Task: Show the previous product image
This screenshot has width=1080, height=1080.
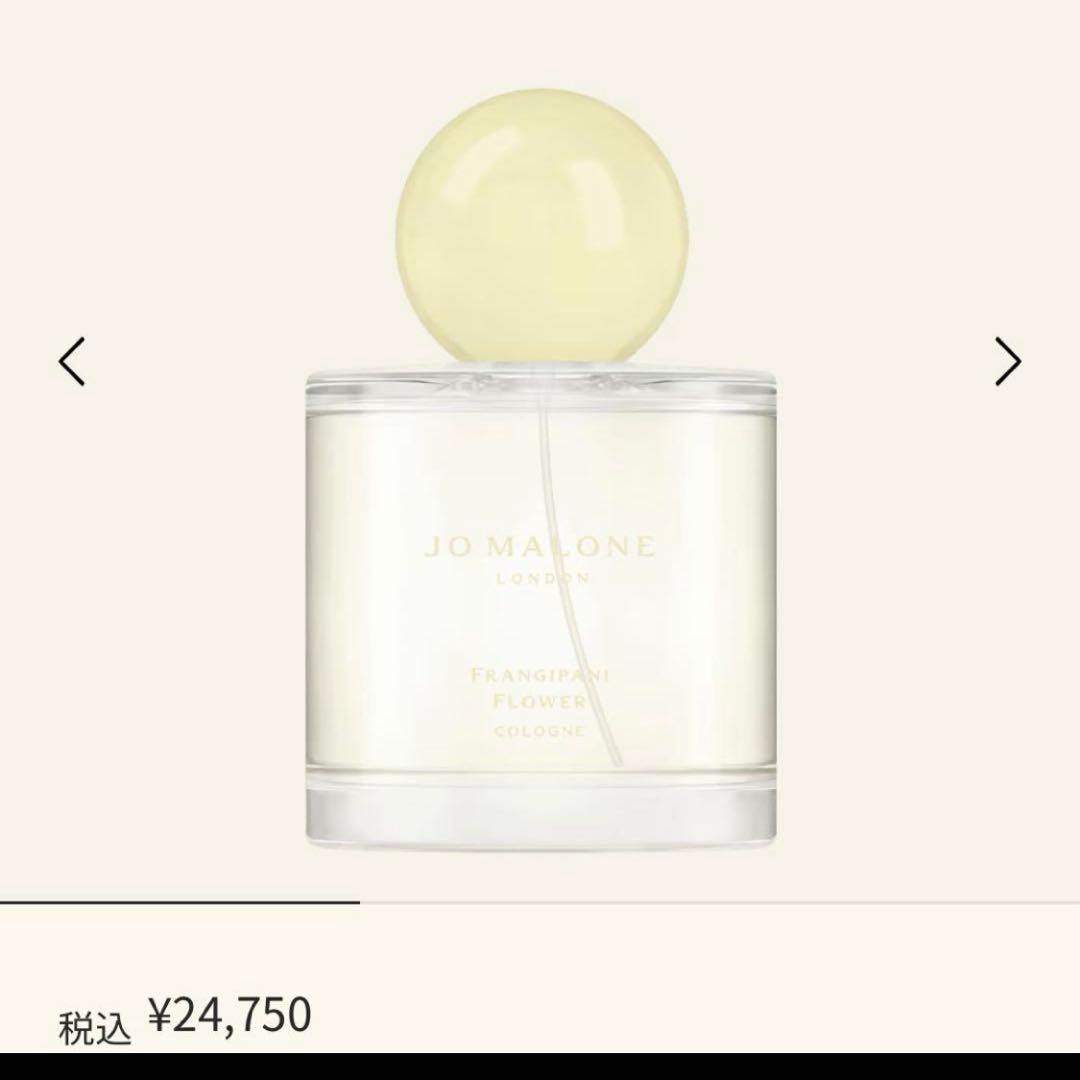Action: pos(72,362)
